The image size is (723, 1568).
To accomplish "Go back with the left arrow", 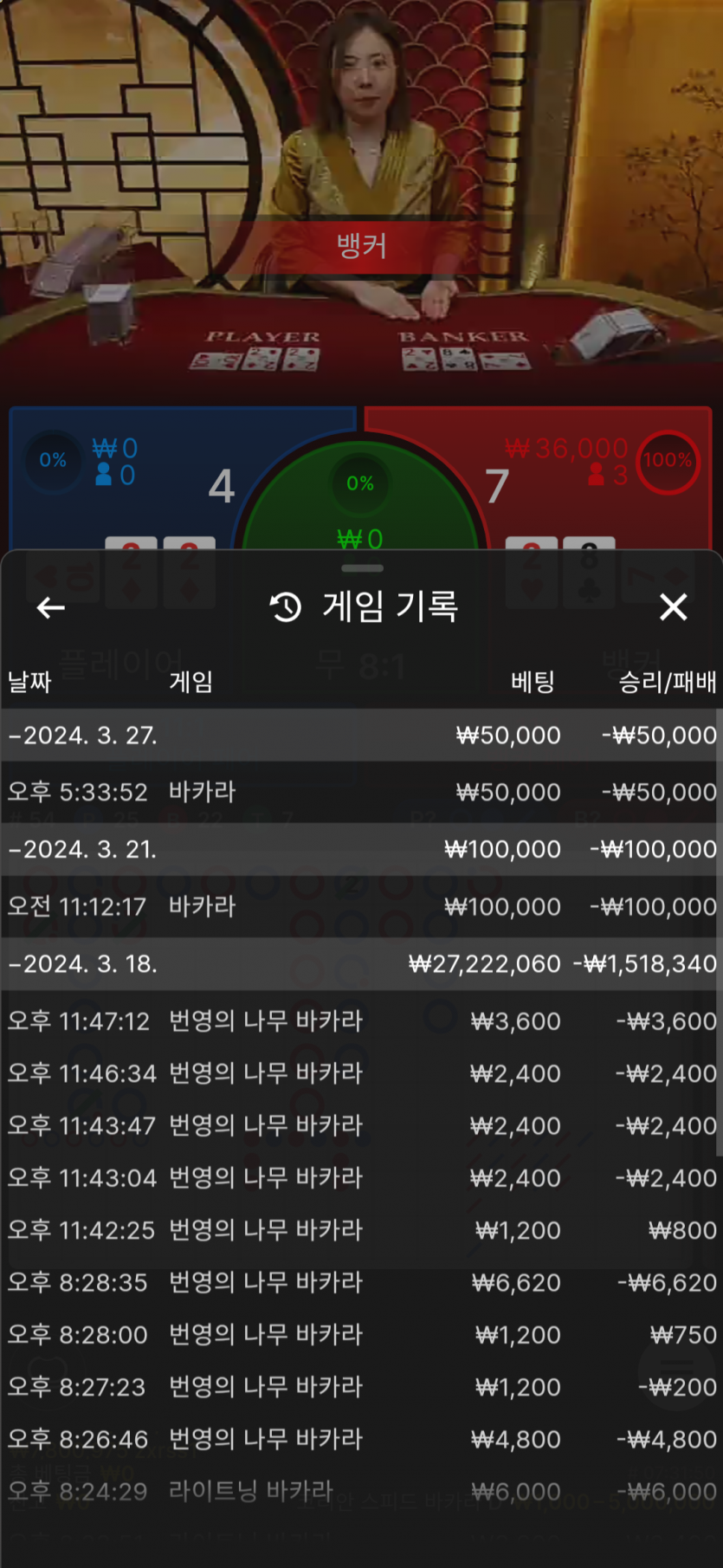I will tap(51, 608).
